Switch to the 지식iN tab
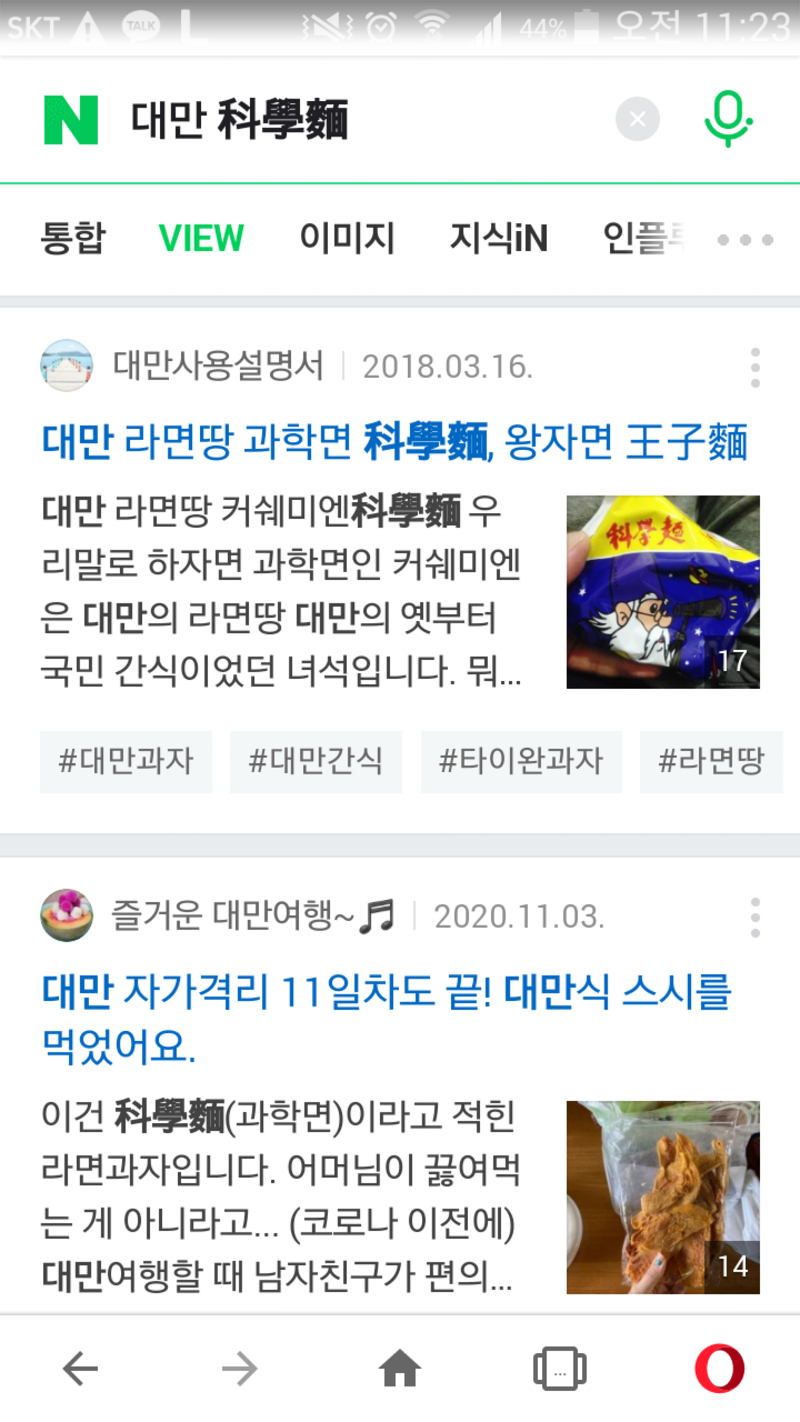The image size is (800, 1422). coord(498,238)
